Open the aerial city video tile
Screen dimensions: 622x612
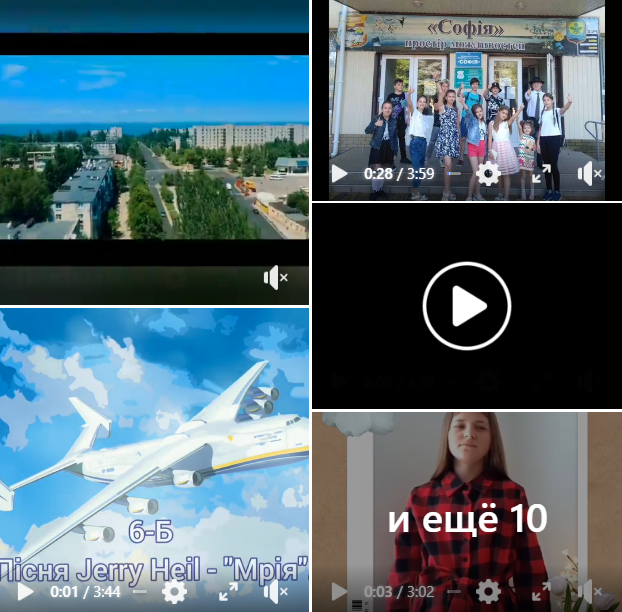tap(154, 150)
